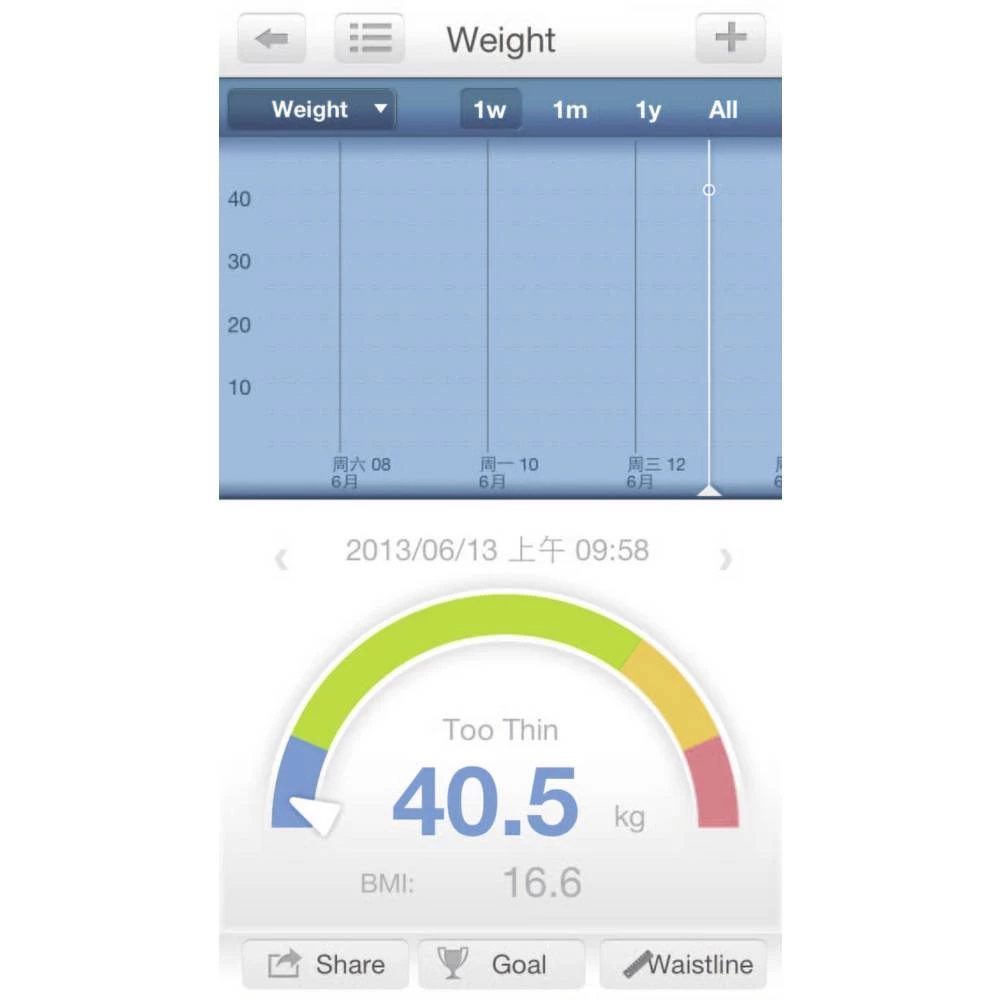This screenshot has width=1000, height=1000.
Task: Select the data point on the chart
Action: pyautogui.click(x=709, y=189)
